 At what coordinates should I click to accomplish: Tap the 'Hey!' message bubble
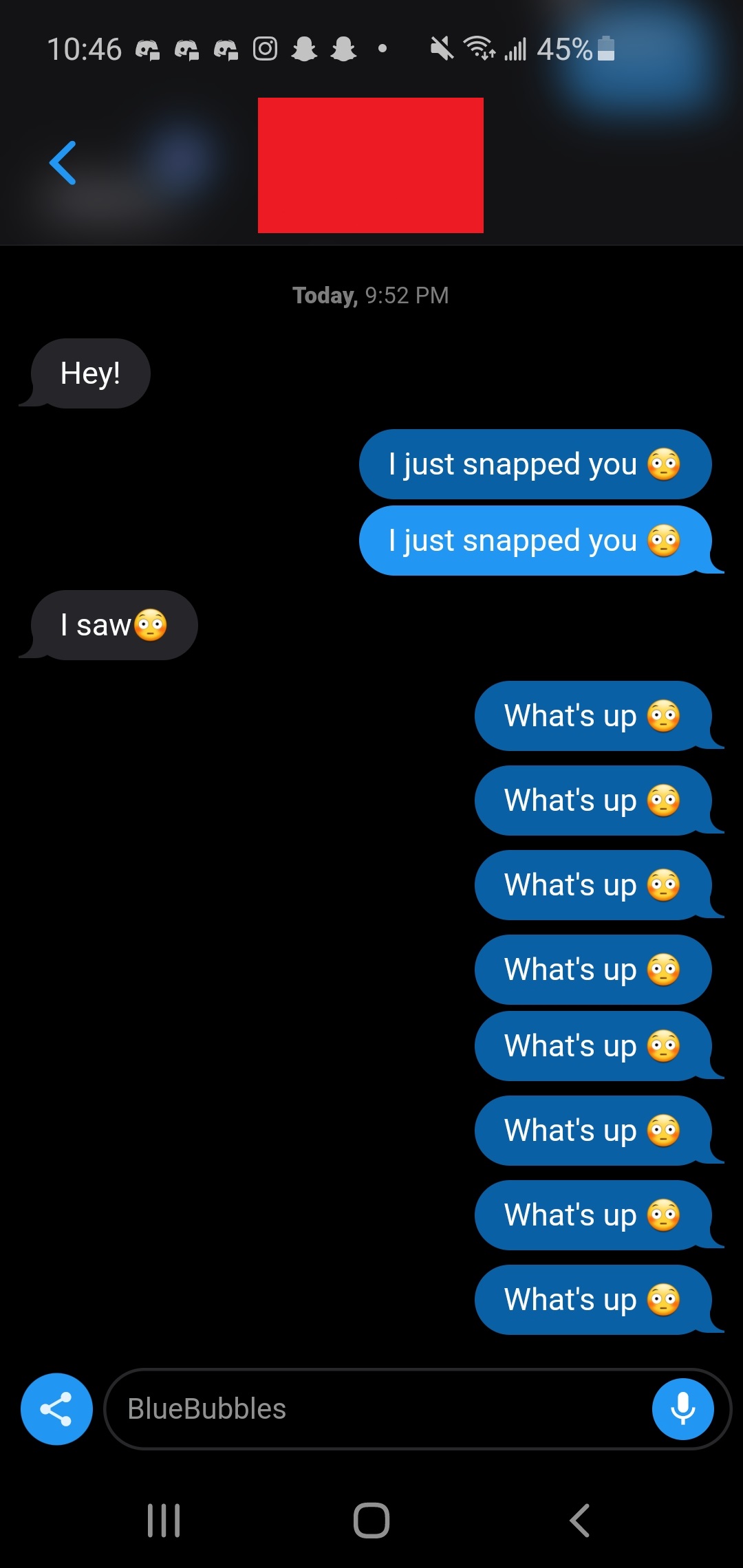pos(90,373)
